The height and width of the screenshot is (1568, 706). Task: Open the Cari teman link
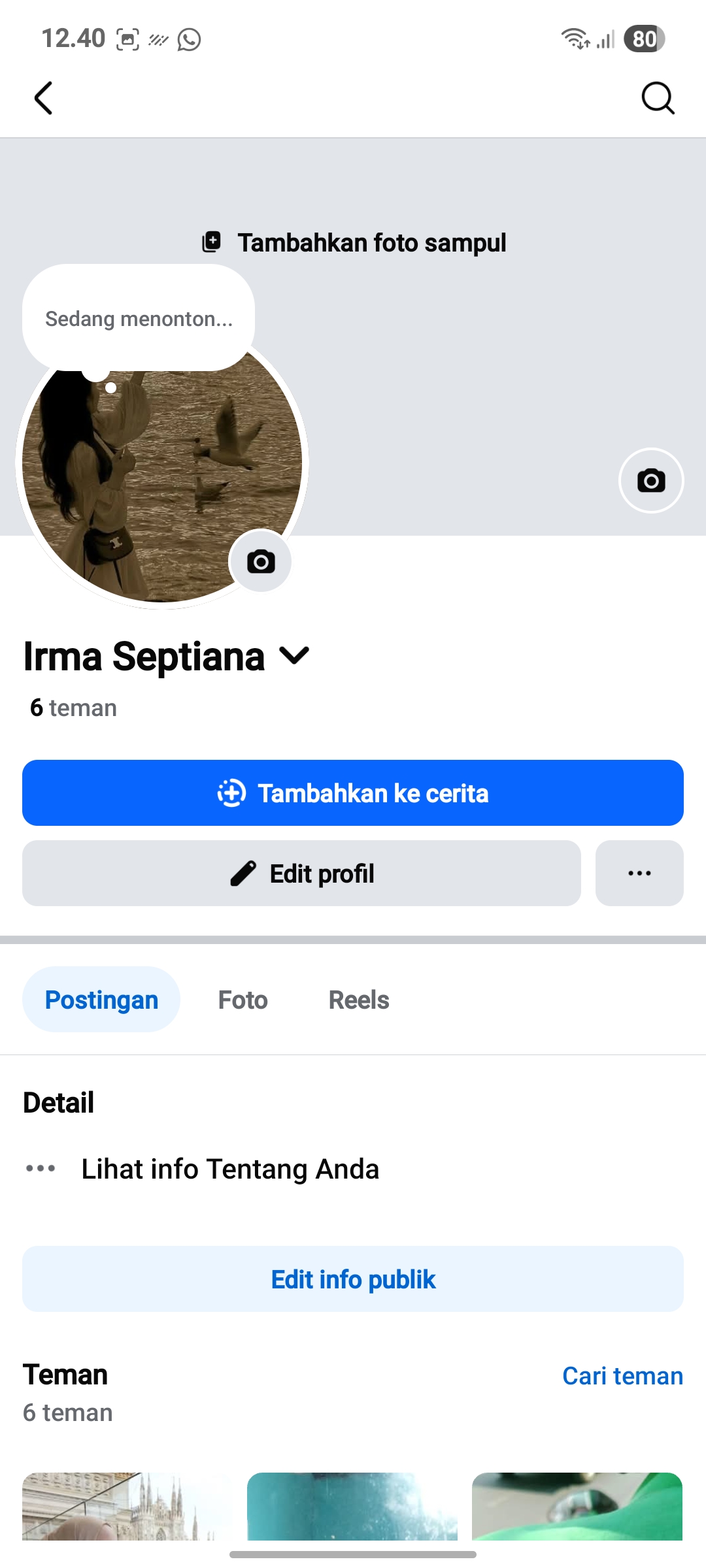[x=622, y=1376]
